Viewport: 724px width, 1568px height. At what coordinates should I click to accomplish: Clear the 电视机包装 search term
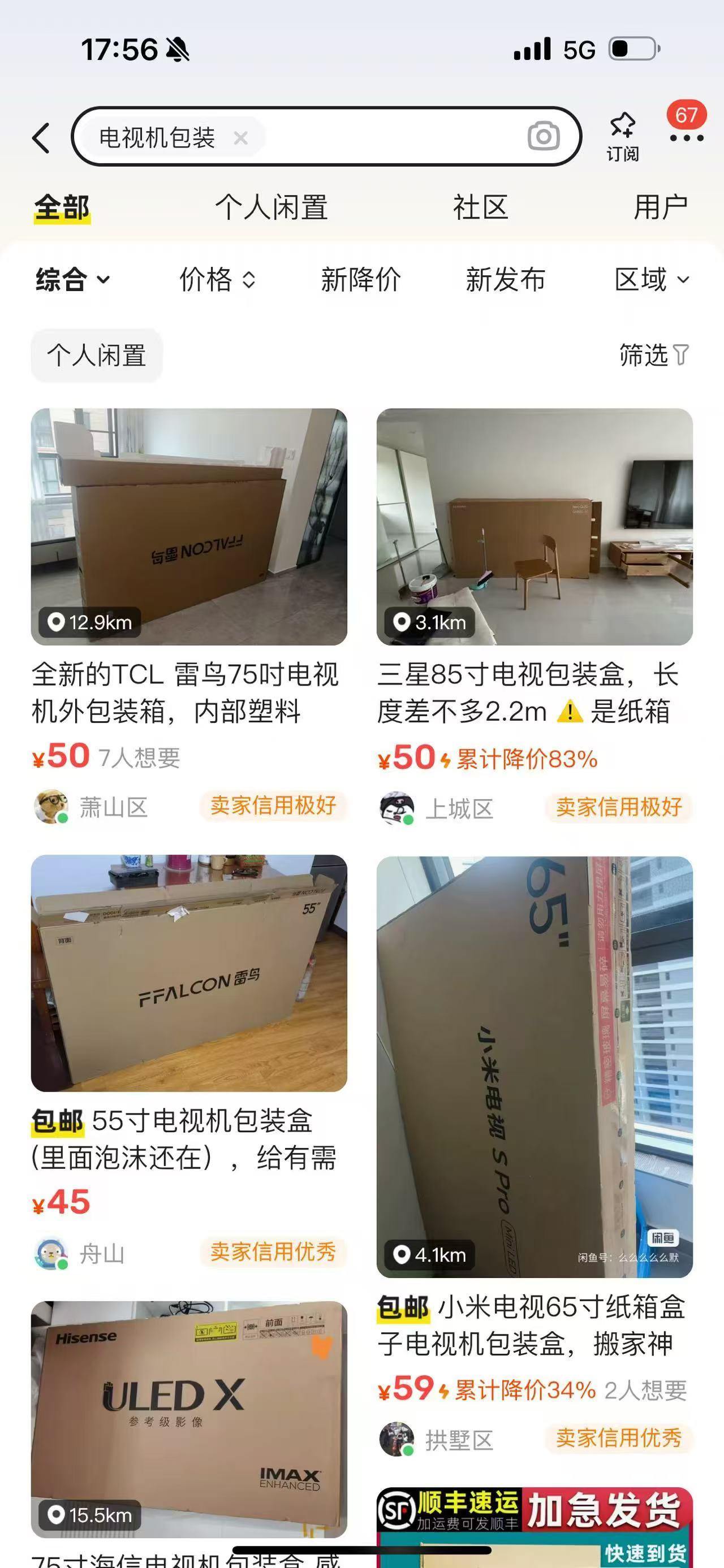[x=240, y=138]
